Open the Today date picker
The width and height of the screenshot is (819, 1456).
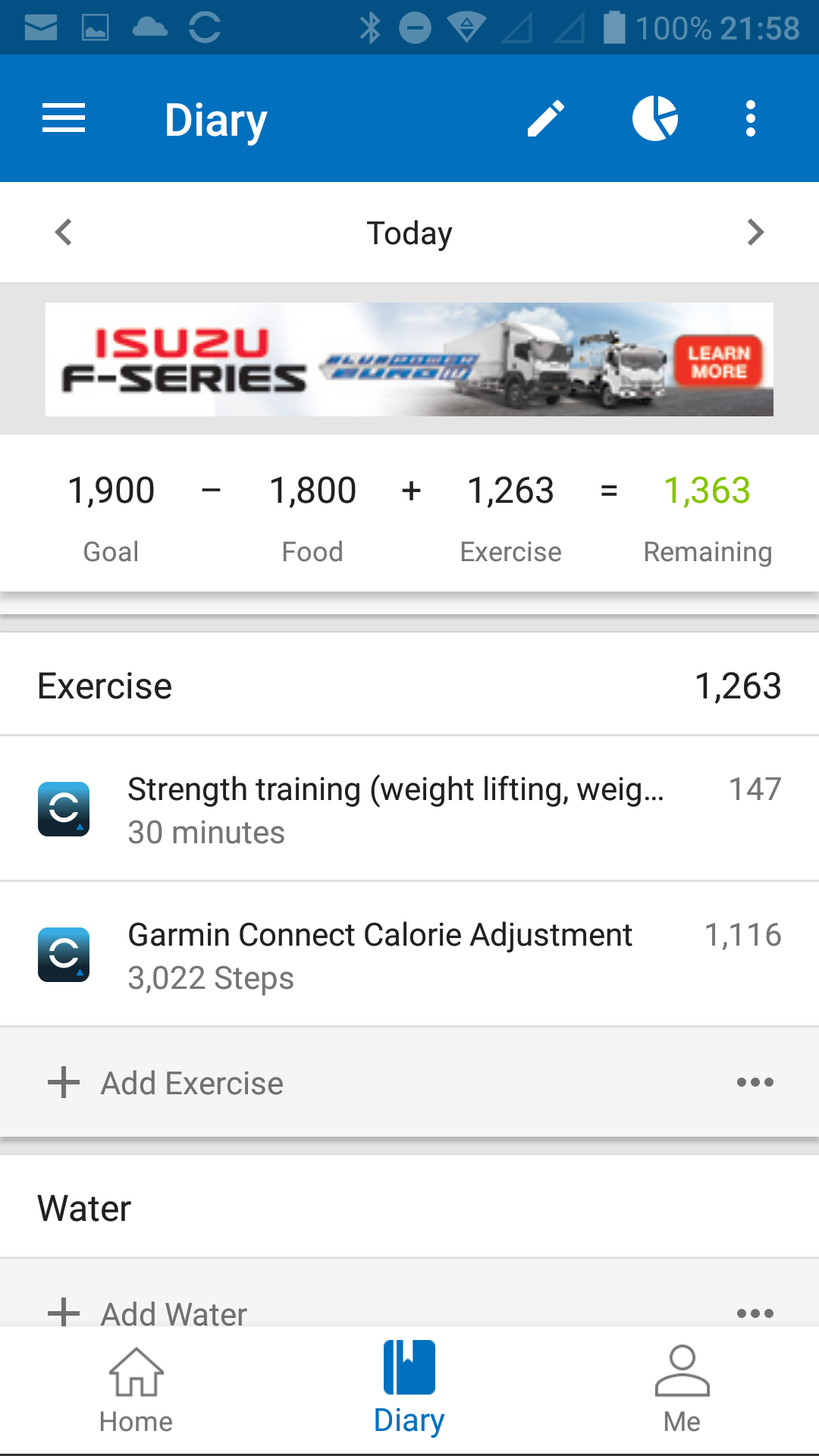[409, 233]
